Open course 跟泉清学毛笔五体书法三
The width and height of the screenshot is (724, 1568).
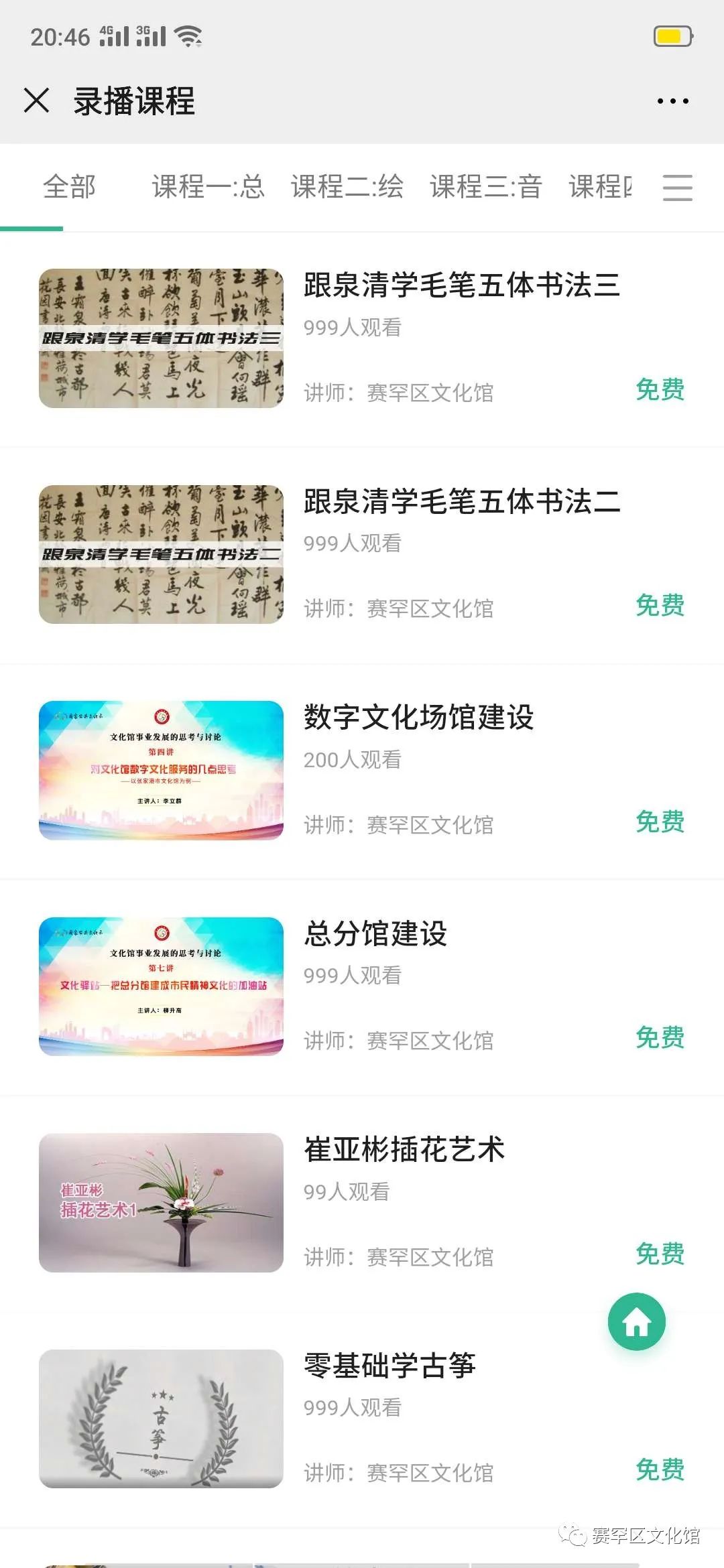(461, 285)
